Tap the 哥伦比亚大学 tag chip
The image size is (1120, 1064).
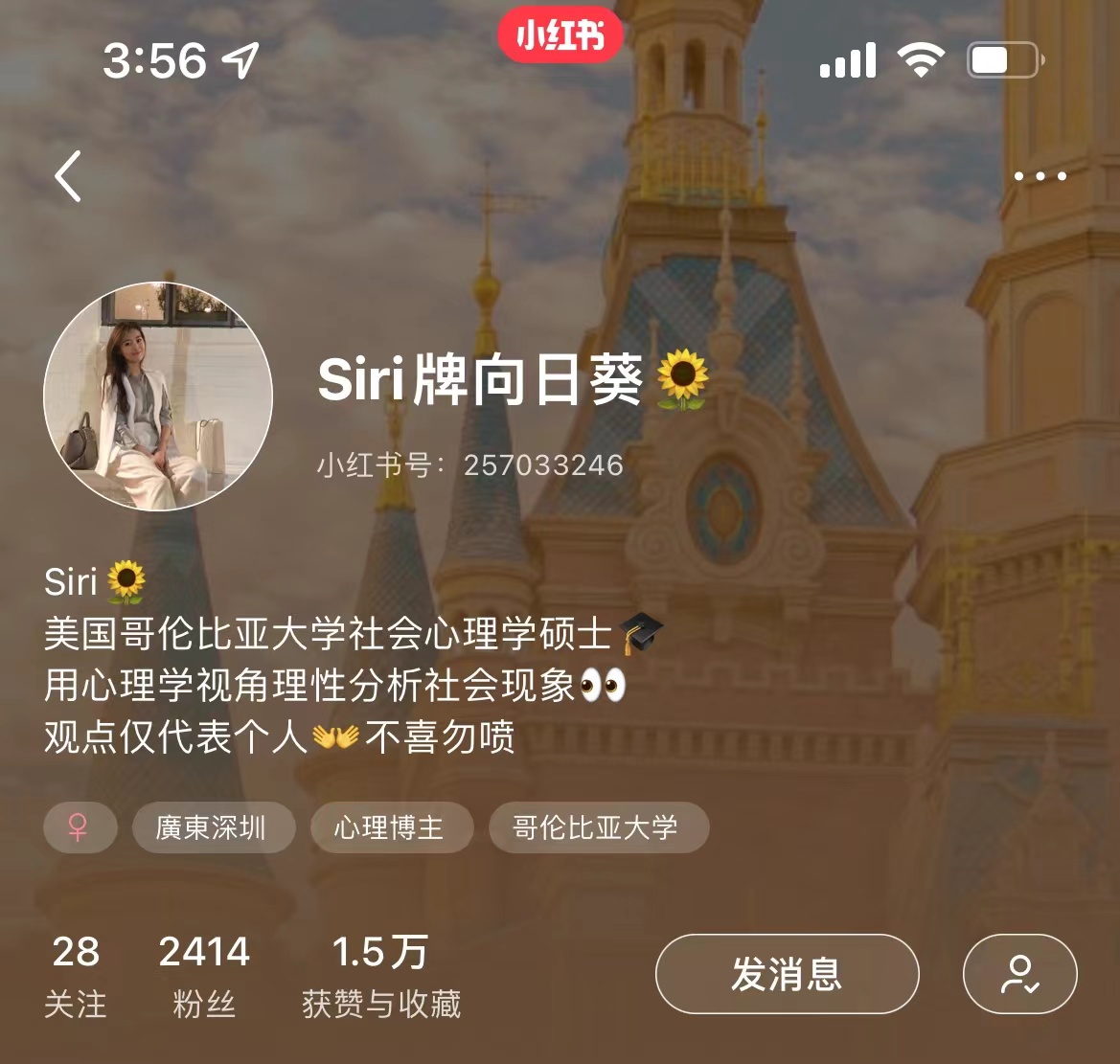tap(598, 827)
